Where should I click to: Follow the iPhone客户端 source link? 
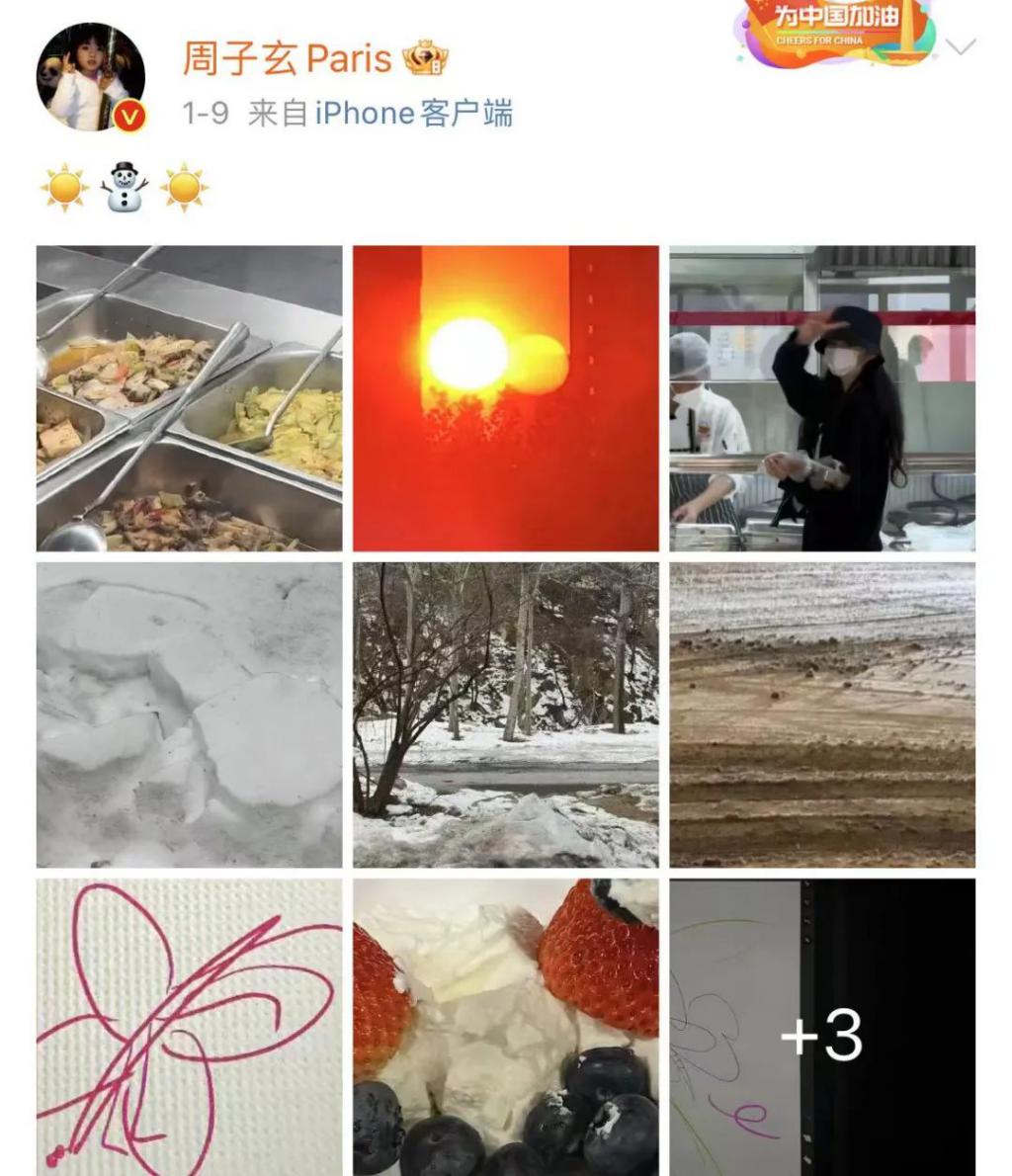pos(414,114)
